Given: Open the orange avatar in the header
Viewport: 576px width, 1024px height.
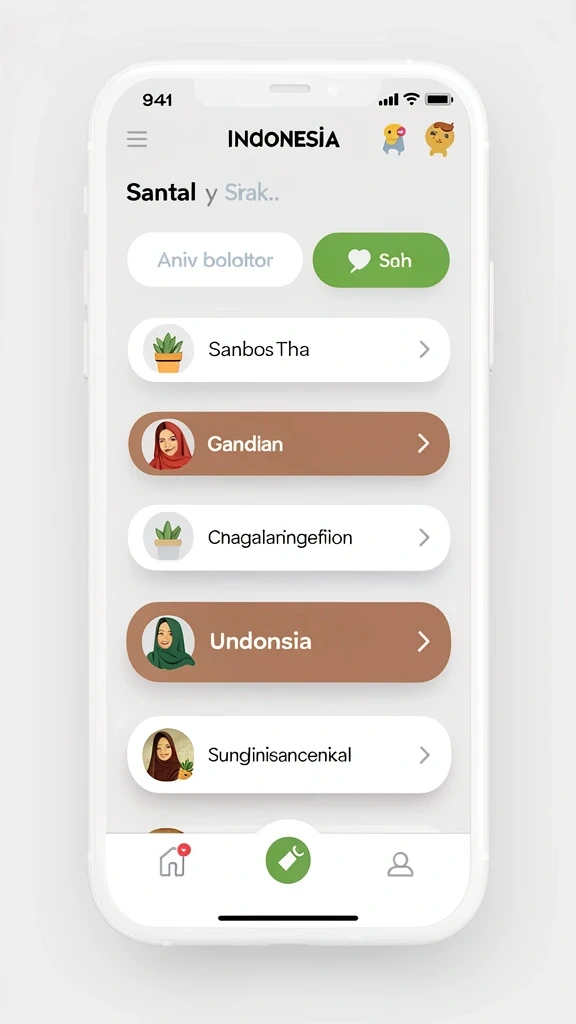Looking at the screenshot, I should tap(440, 139).
